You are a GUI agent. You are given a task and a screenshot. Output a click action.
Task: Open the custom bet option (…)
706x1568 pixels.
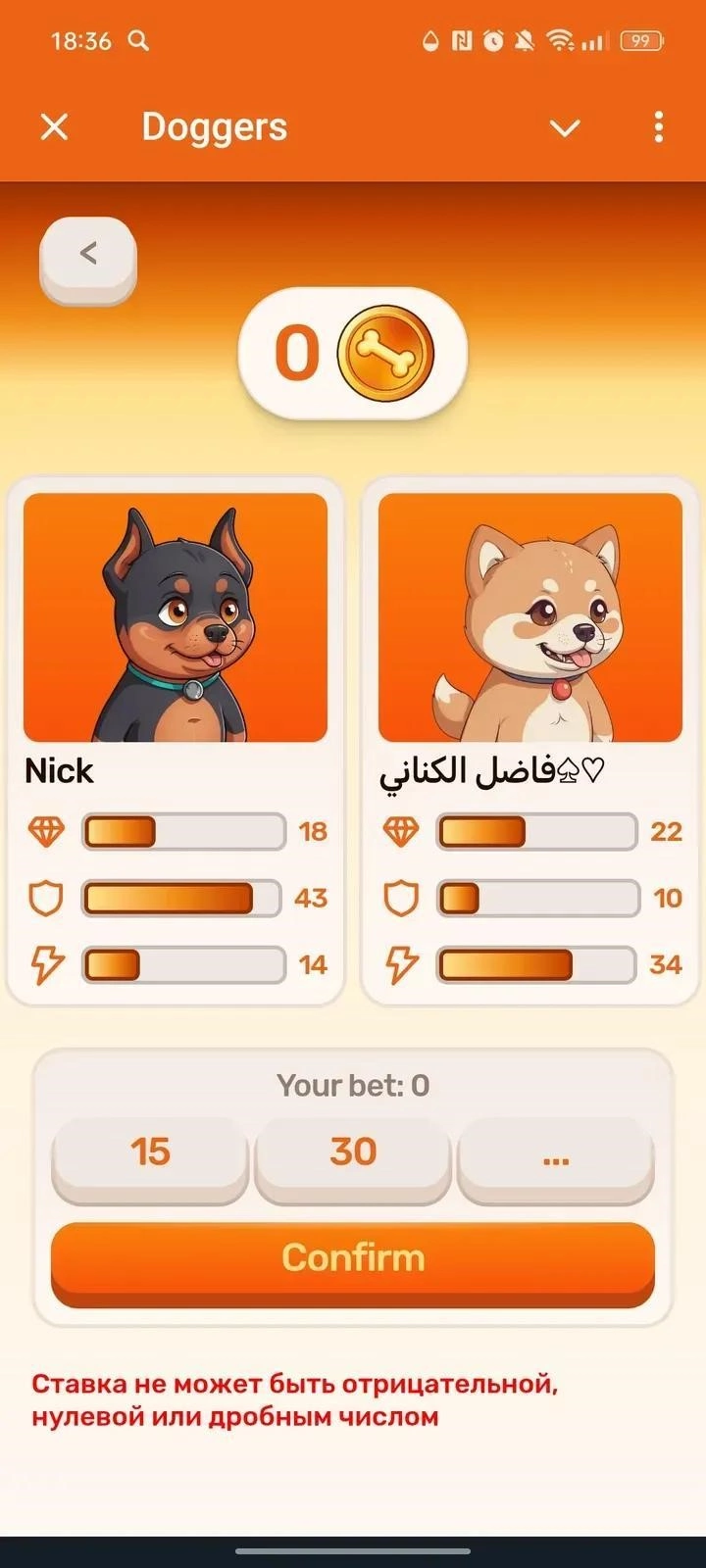click(555, 1152)
